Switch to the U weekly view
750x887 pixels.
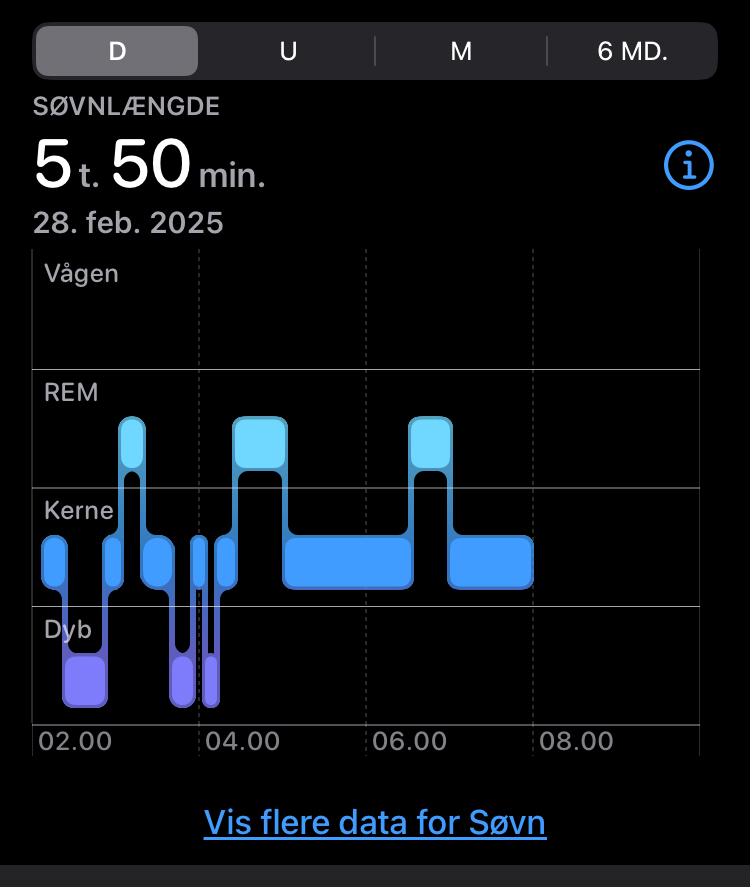288,51
